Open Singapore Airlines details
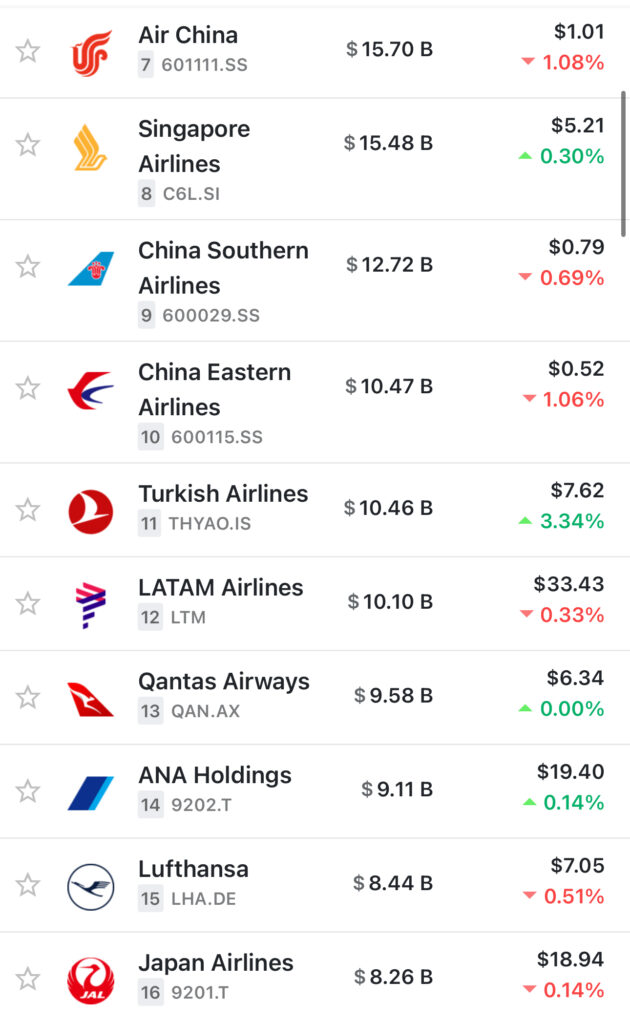 point(315,159)
